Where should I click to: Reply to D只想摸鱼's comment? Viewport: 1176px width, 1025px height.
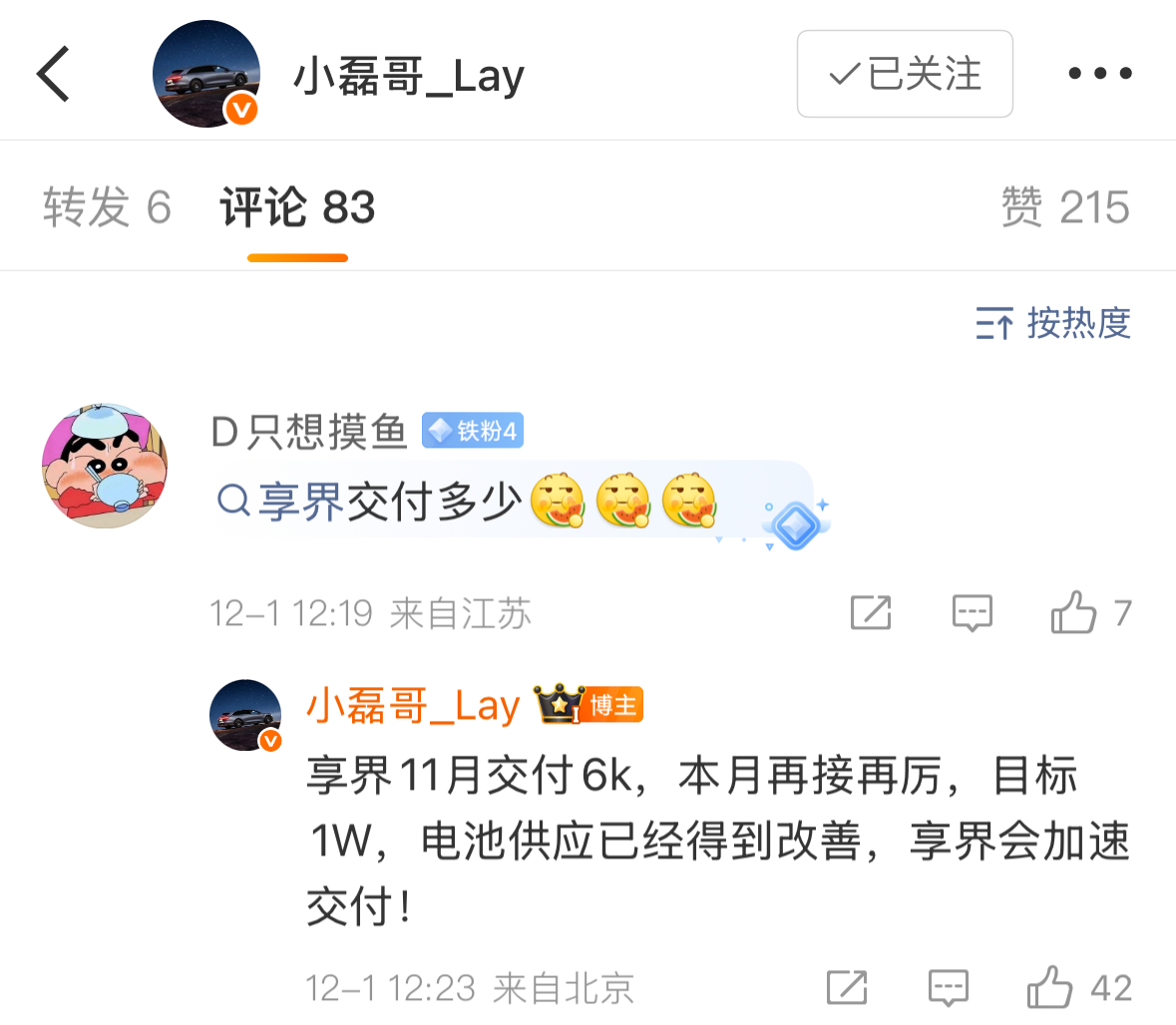972,612
